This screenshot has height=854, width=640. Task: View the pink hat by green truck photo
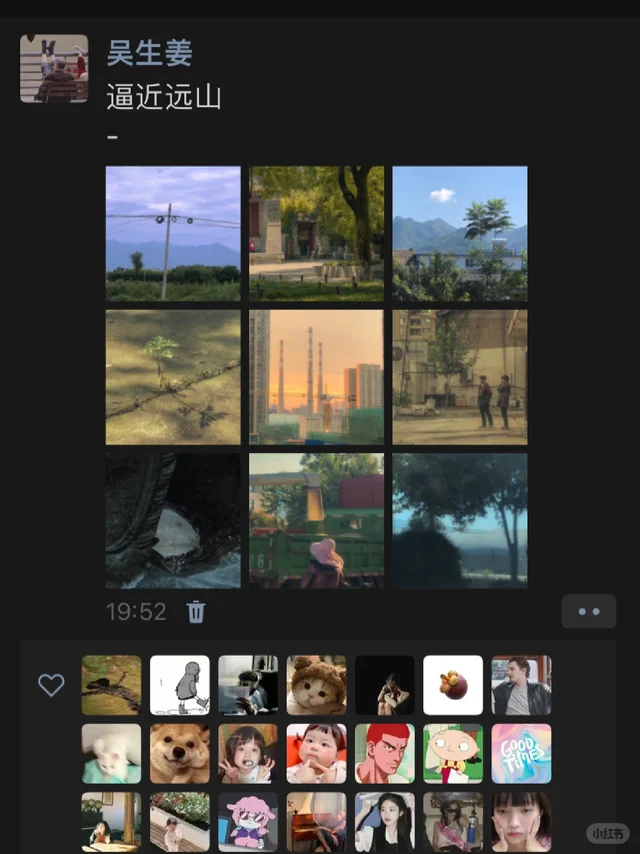(x=316, y=520)
